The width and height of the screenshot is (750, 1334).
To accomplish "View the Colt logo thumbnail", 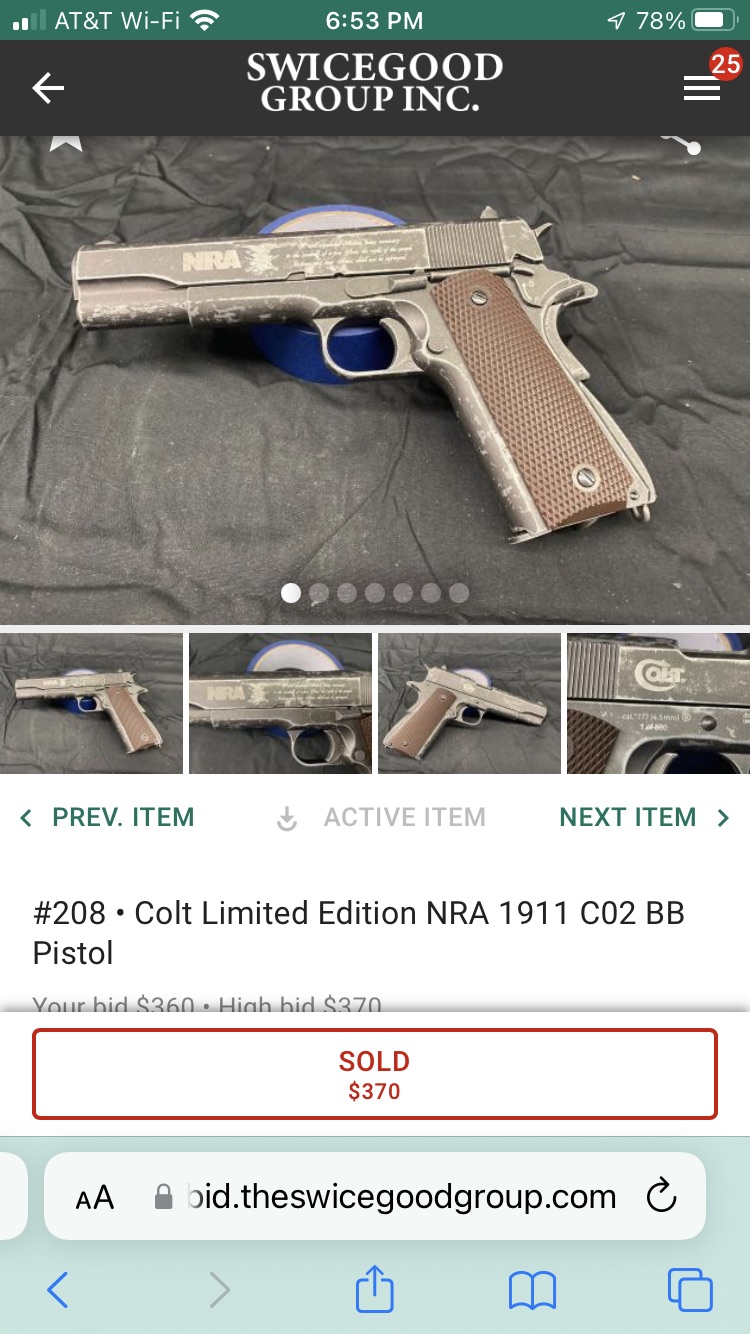I will (x=658, y=704).
